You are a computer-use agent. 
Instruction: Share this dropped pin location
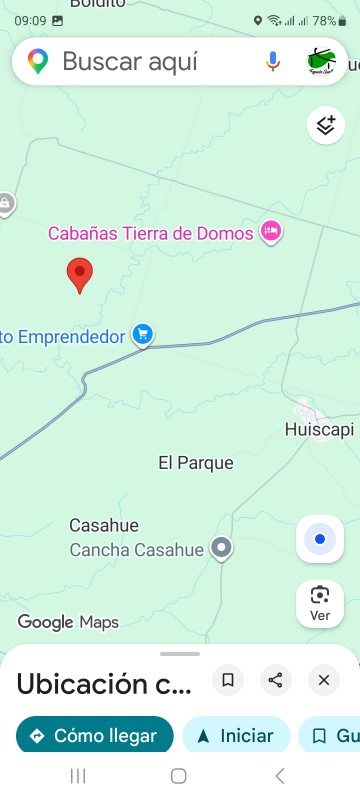[276, 680]
